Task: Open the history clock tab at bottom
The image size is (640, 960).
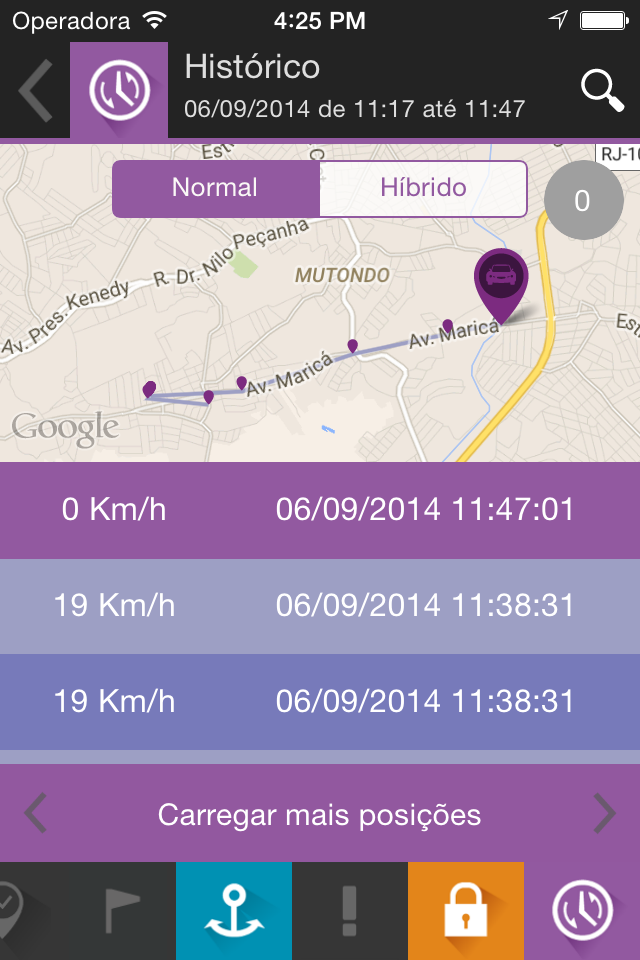Action: (582, 911)
